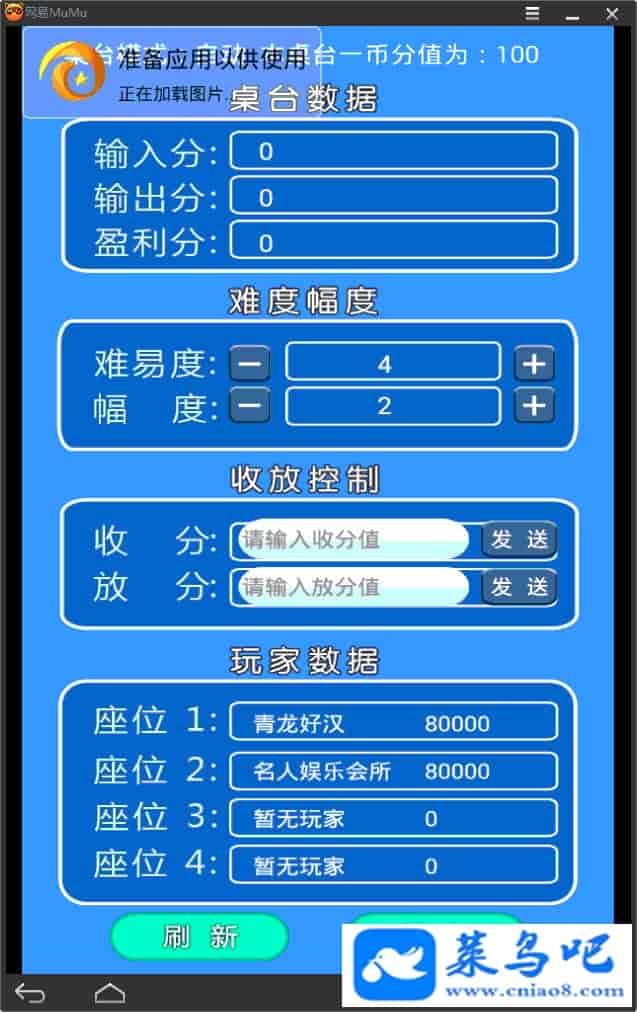Close the MuMu emulator window
Image resolution: width=637 pixels, height=1012 pixels.
pyautogui.click(x=612, y=13)
